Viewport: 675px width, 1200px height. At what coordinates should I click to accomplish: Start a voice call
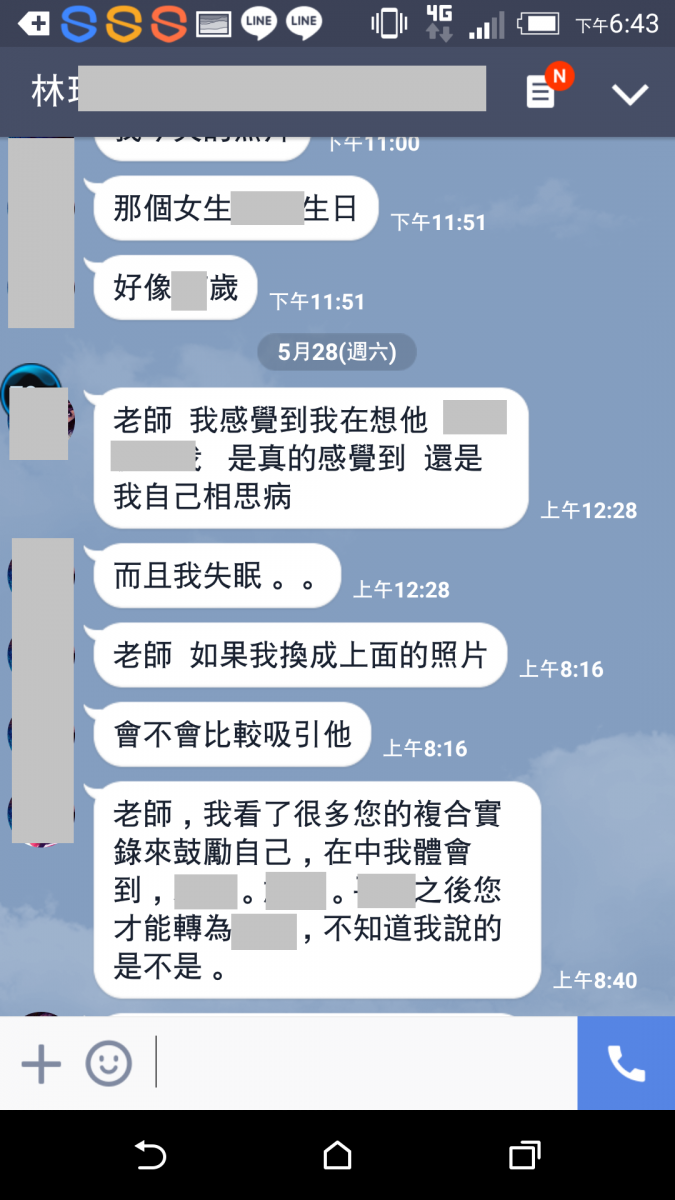point(626,1063)
